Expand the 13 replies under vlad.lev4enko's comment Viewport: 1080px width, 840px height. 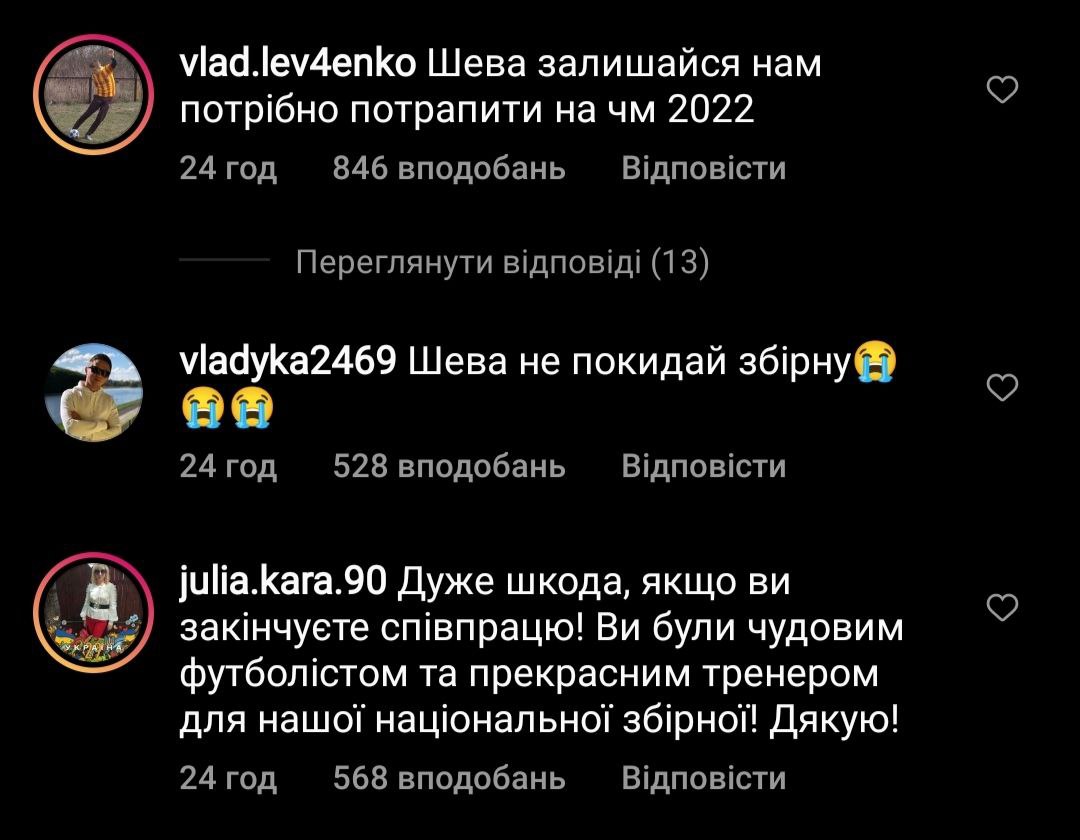[x=502, y=263]
